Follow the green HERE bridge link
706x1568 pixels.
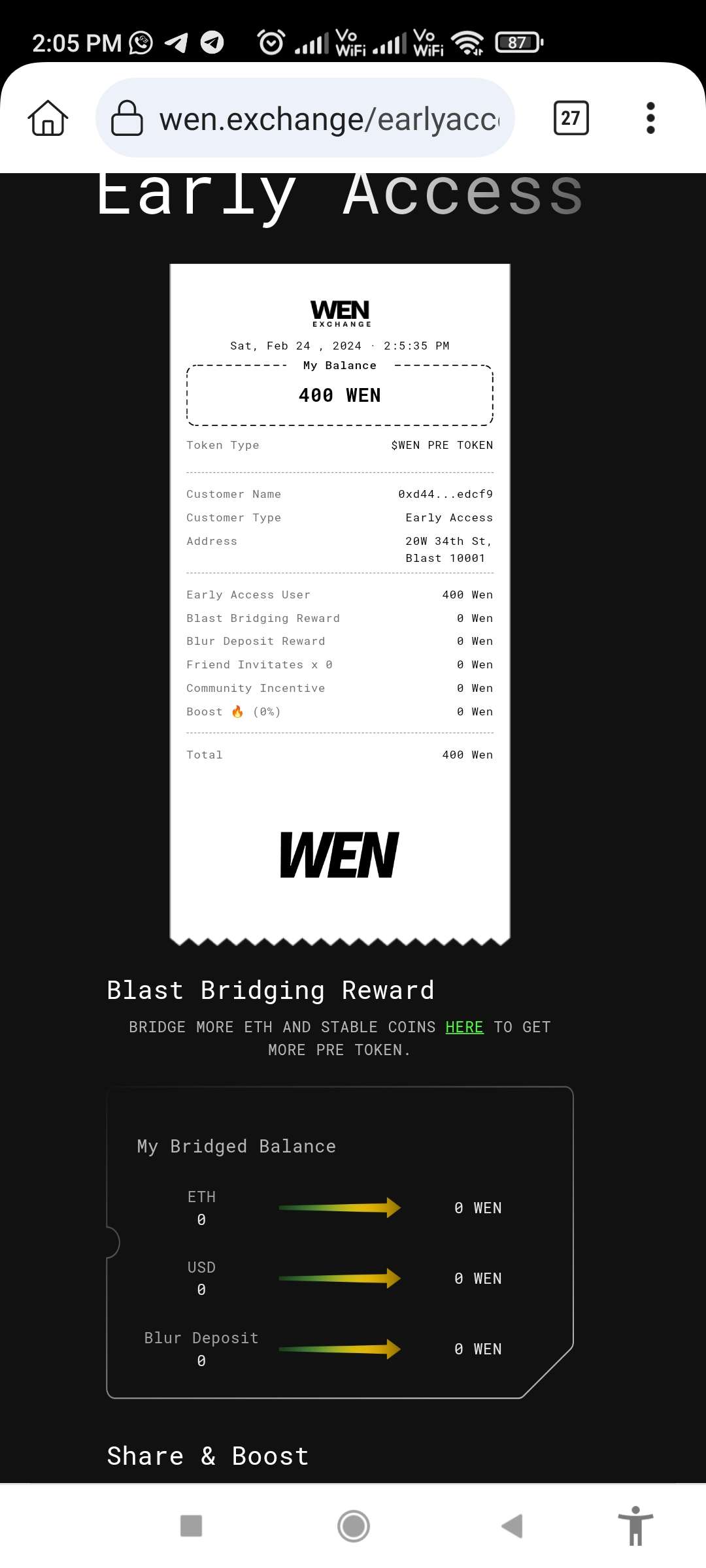[x=464, y=1027]
